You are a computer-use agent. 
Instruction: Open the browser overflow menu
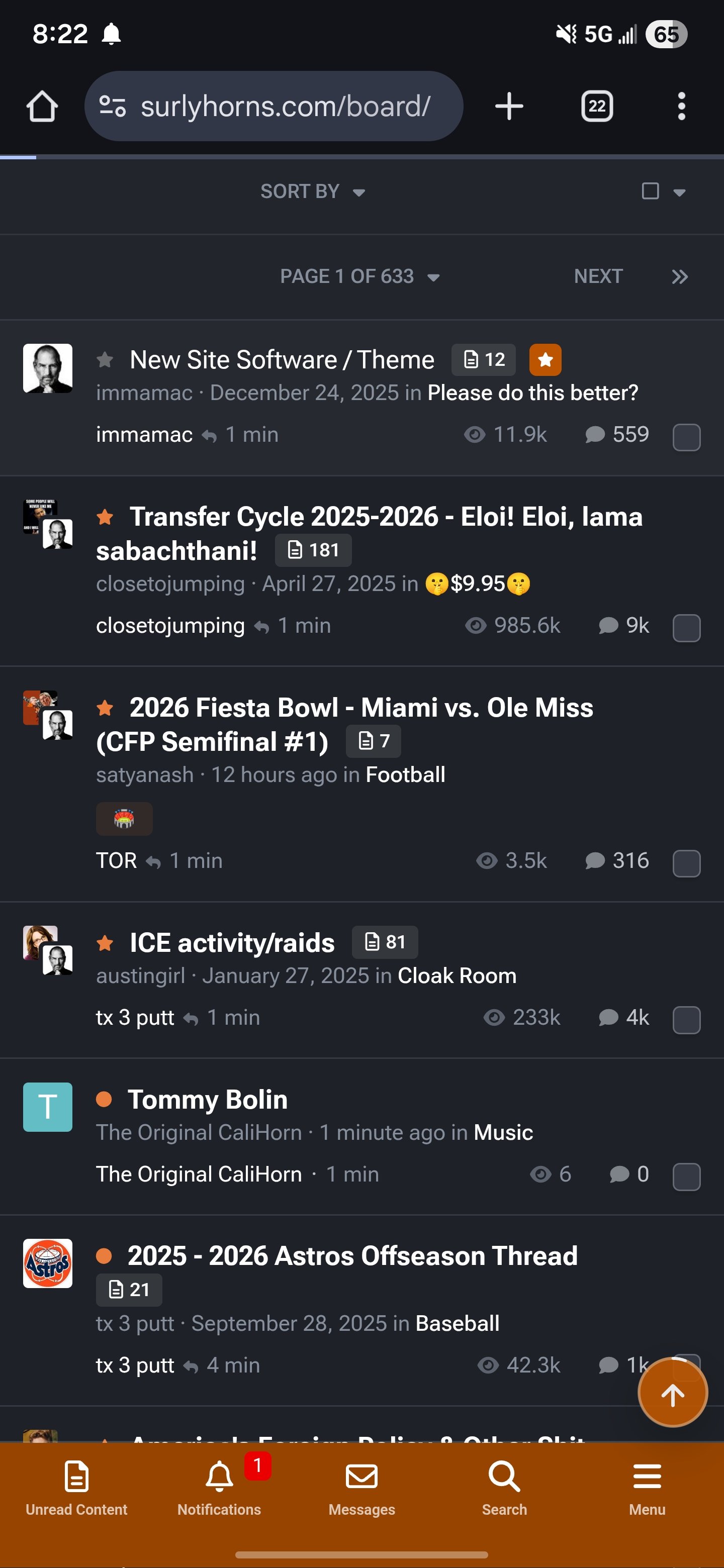point(681,107)
